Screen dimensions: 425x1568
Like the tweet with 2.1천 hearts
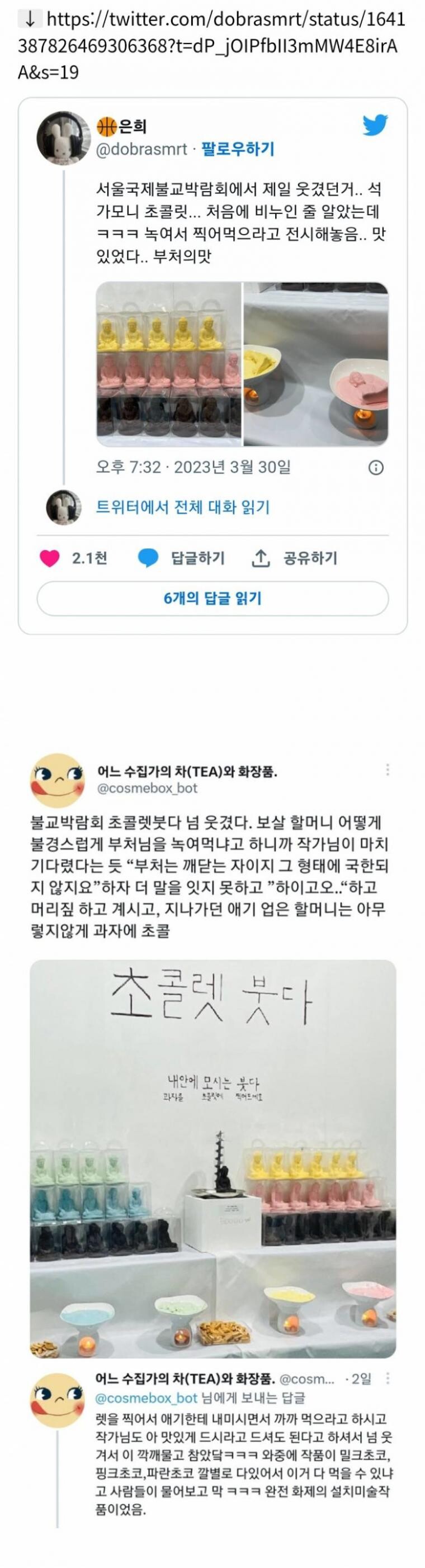pos(50,558)
